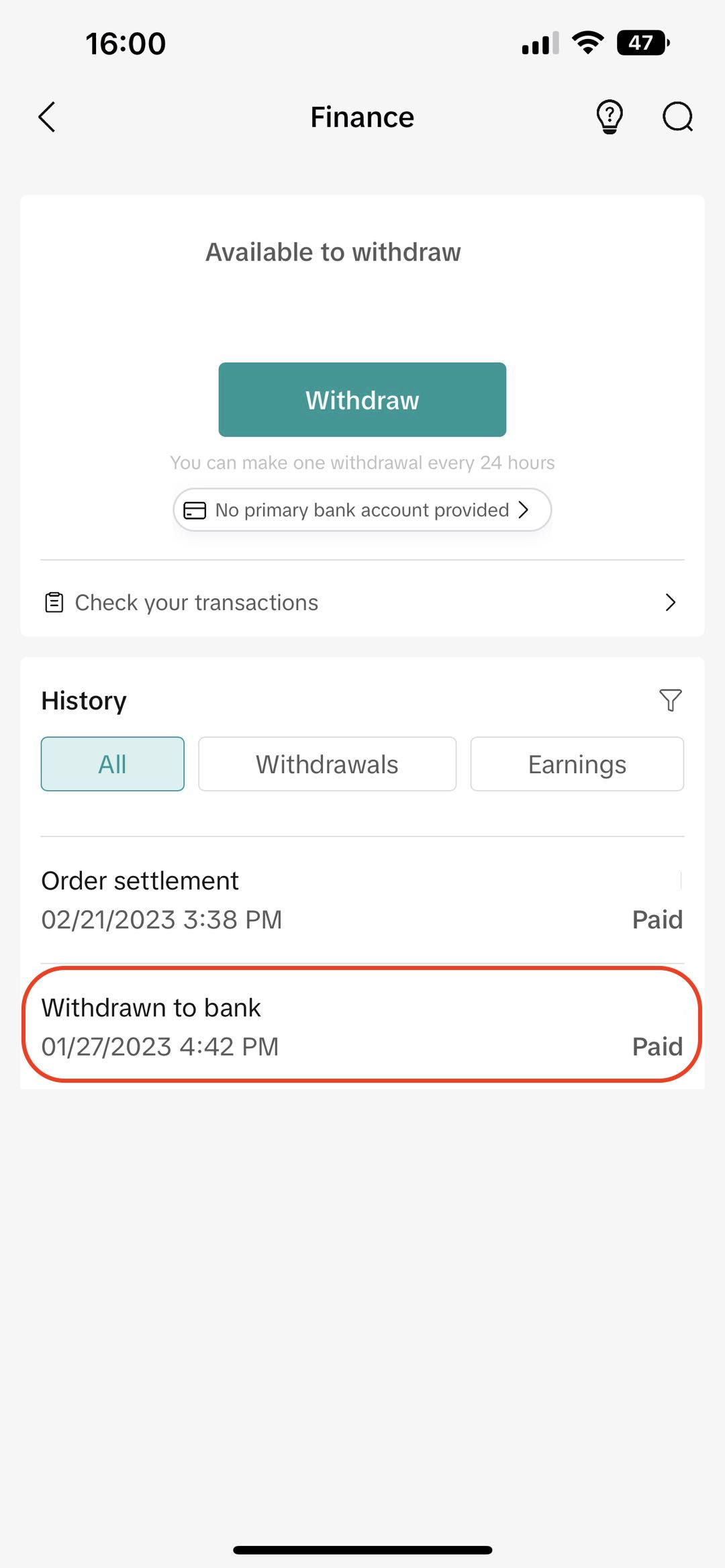Open the search icon in the header
The width and height of the screenshot is (725, 1568).
[677, 117]
